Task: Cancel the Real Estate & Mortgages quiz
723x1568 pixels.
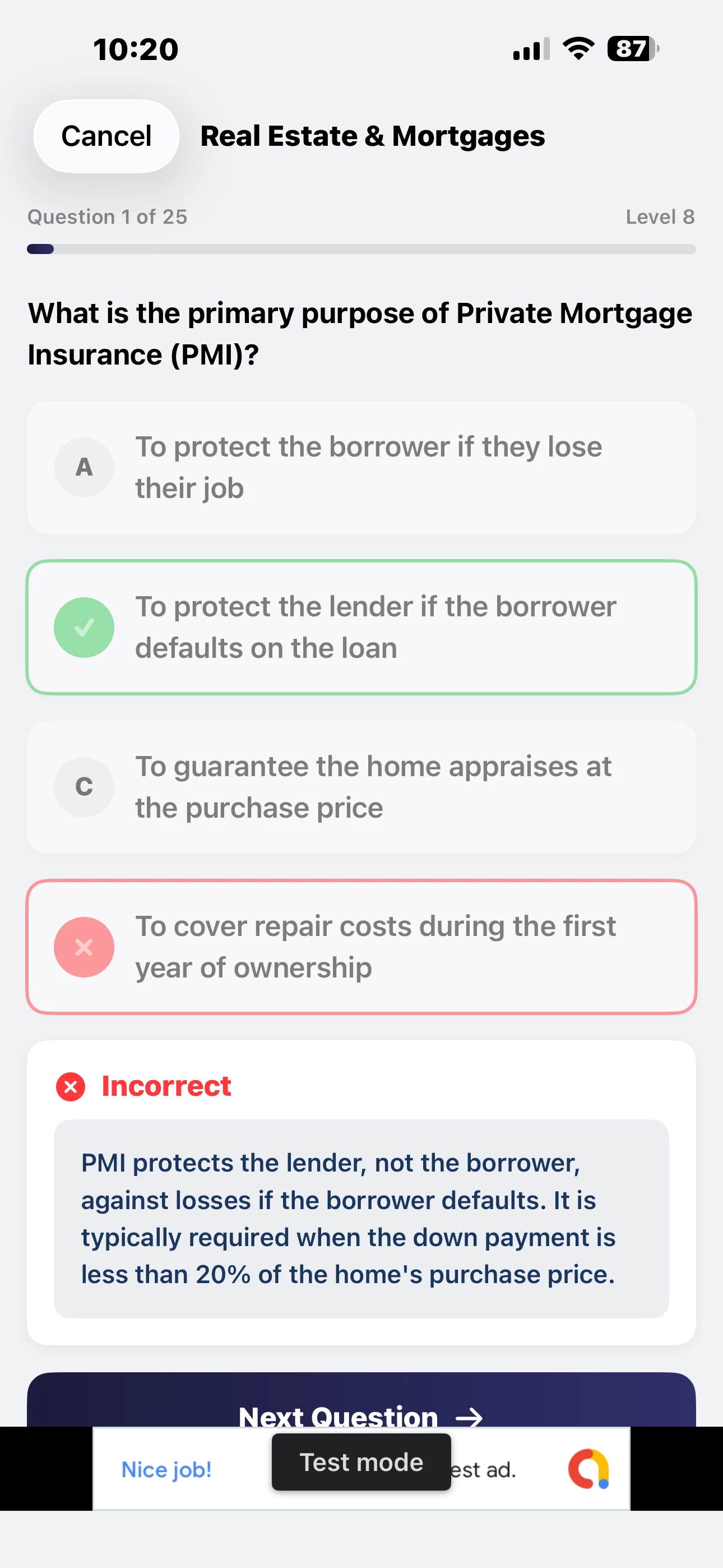Action: tap(106, 136)
